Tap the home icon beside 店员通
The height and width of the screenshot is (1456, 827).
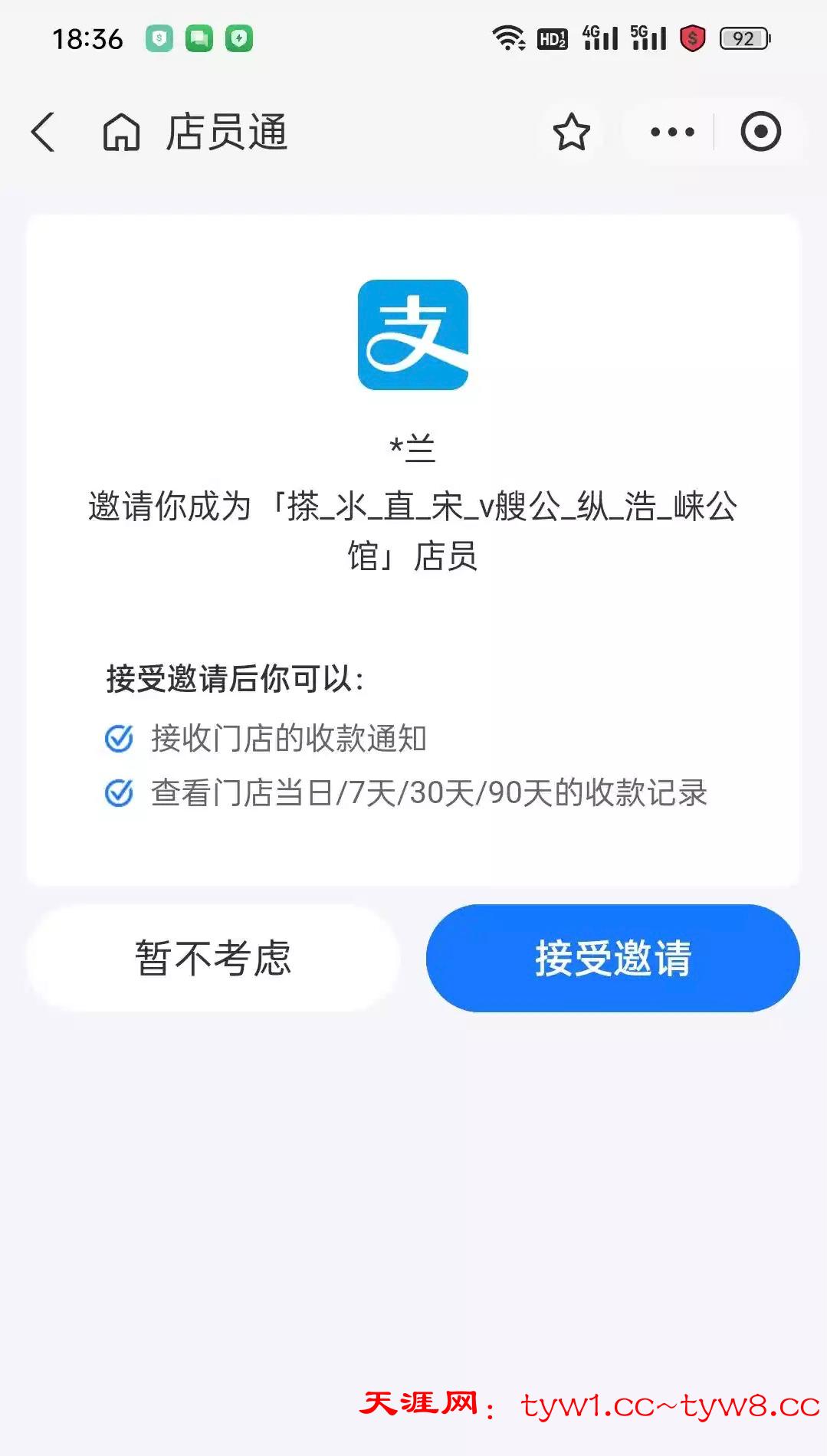(121, 132)
